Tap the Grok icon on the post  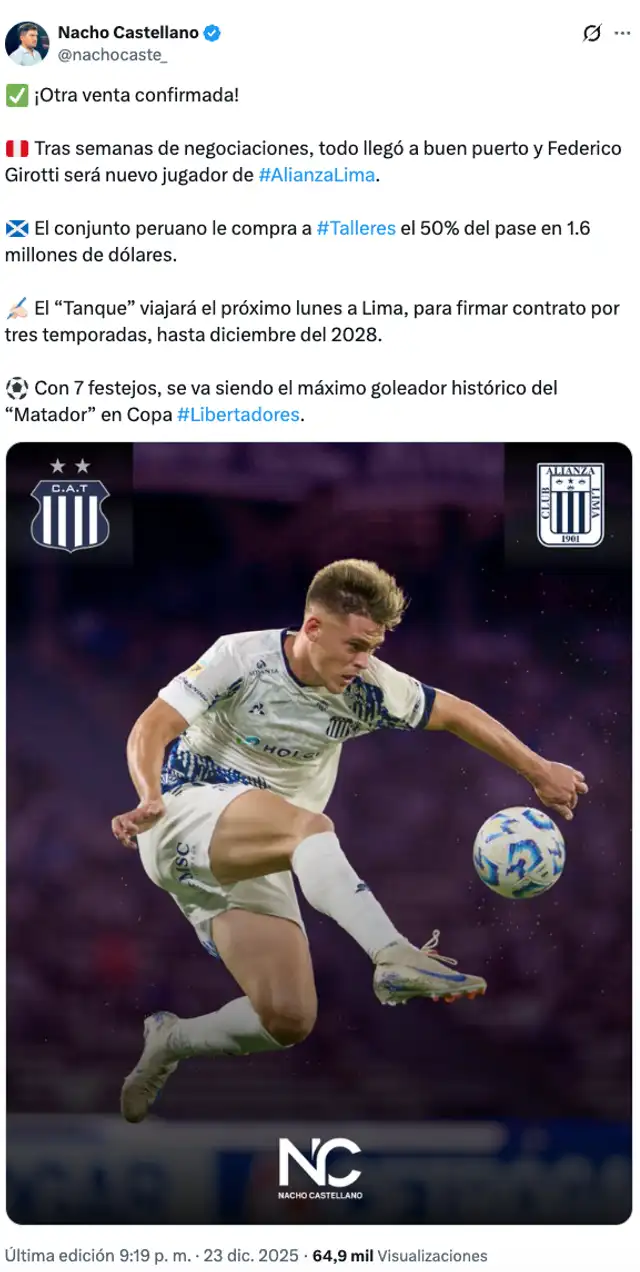(x=592, y=34)
